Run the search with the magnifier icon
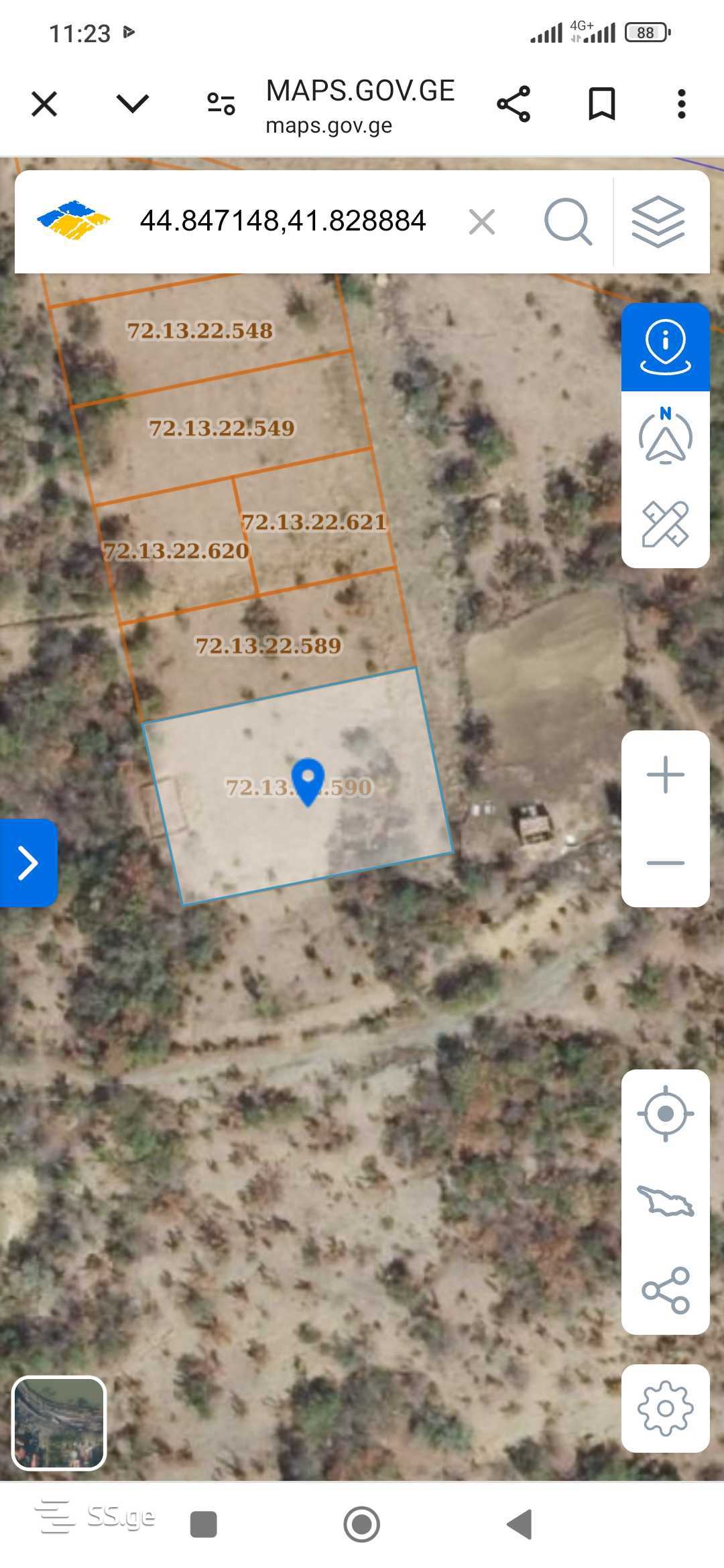 coord(568,222)
